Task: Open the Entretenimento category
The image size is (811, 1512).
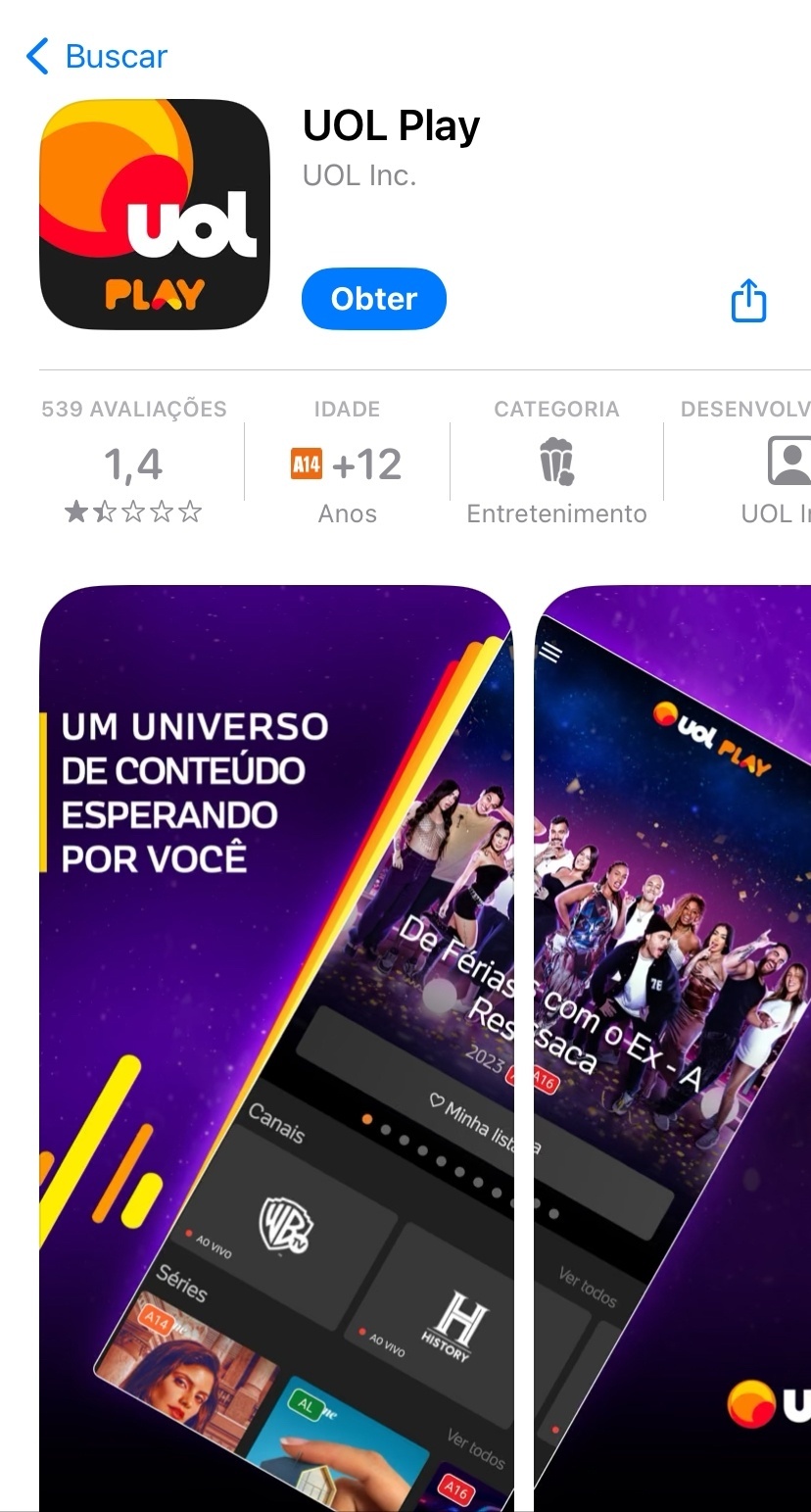Action: tap(556, 463)
